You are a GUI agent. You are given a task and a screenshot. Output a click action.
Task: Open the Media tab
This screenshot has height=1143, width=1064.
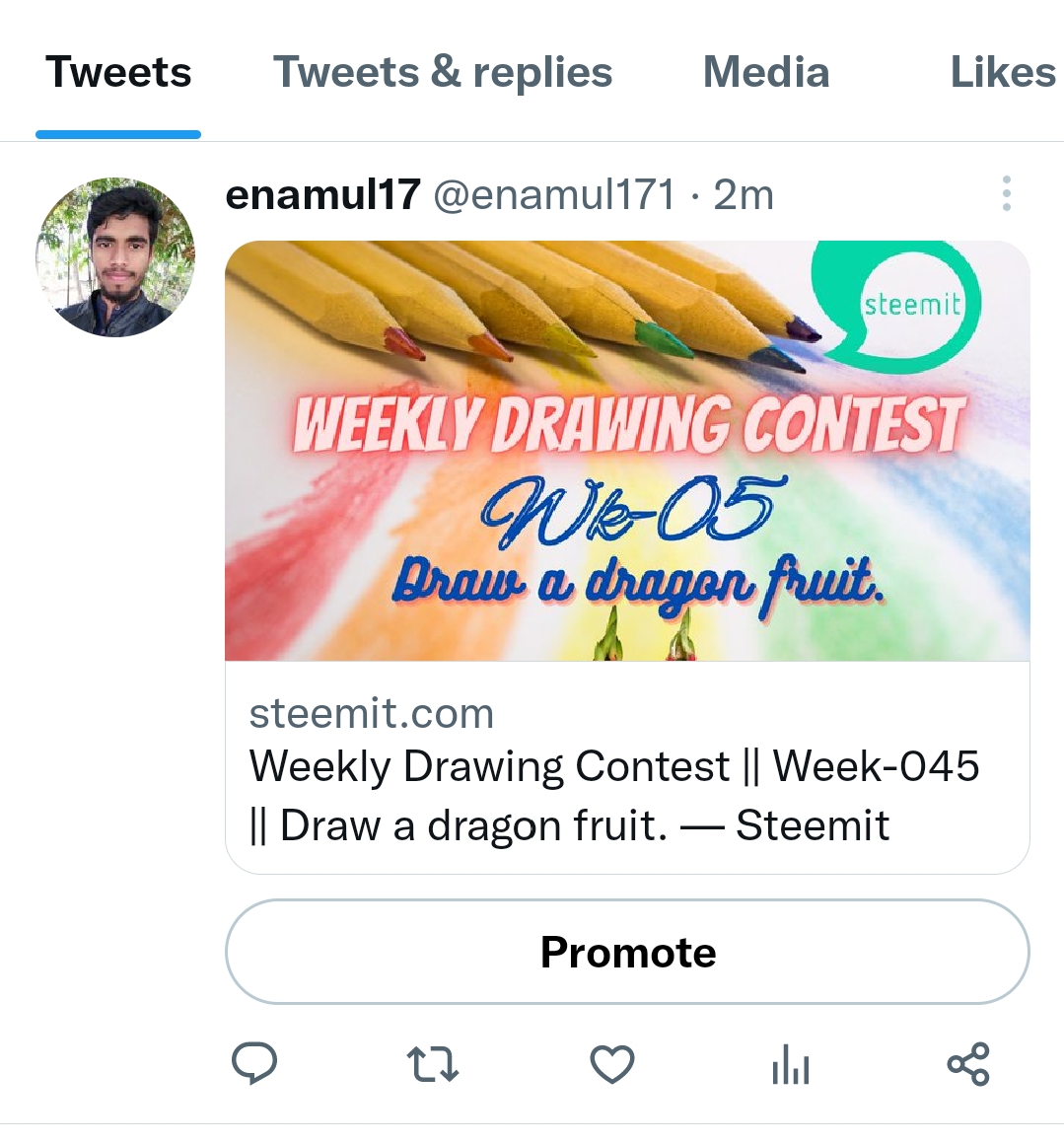click(x=766, y=72)
